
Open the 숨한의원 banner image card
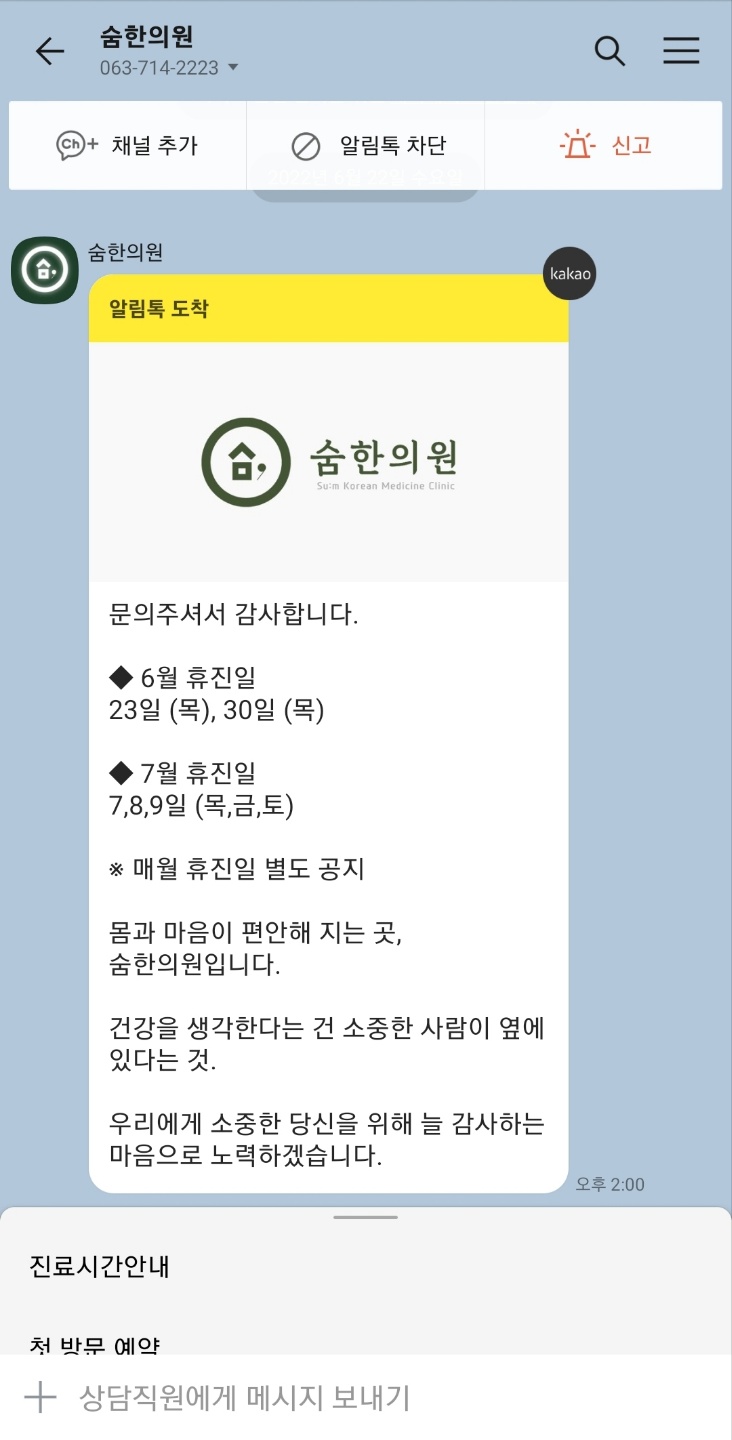(x=329, y=462)
